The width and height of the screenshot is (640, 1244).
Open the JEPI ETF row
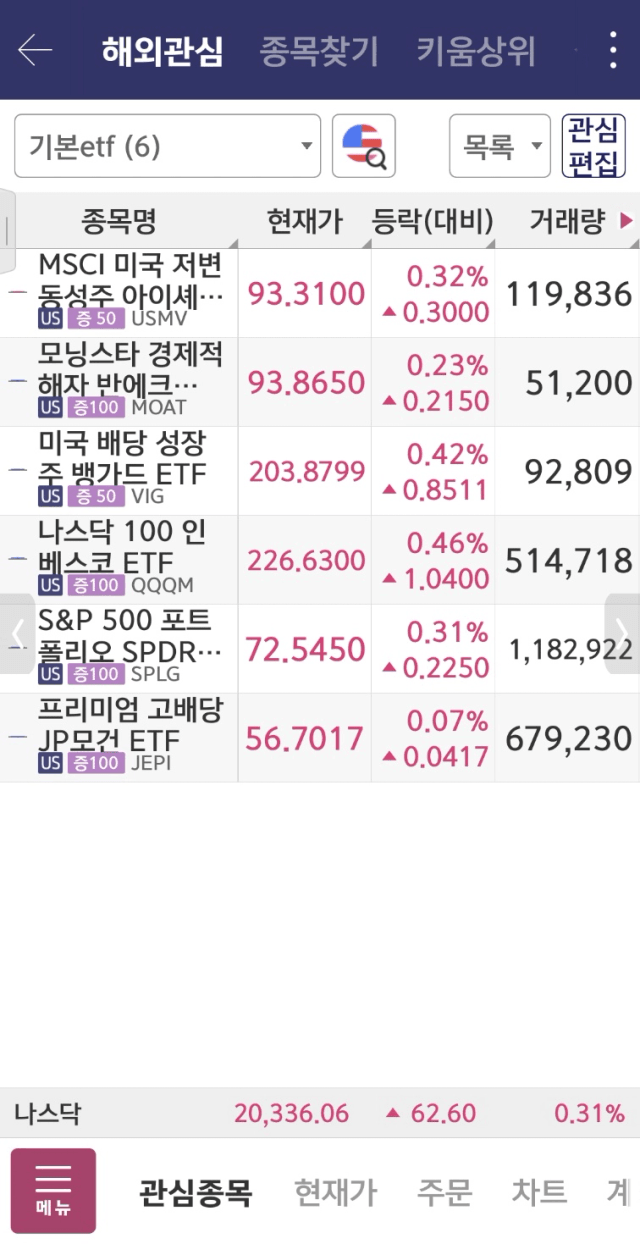[320, 738]
